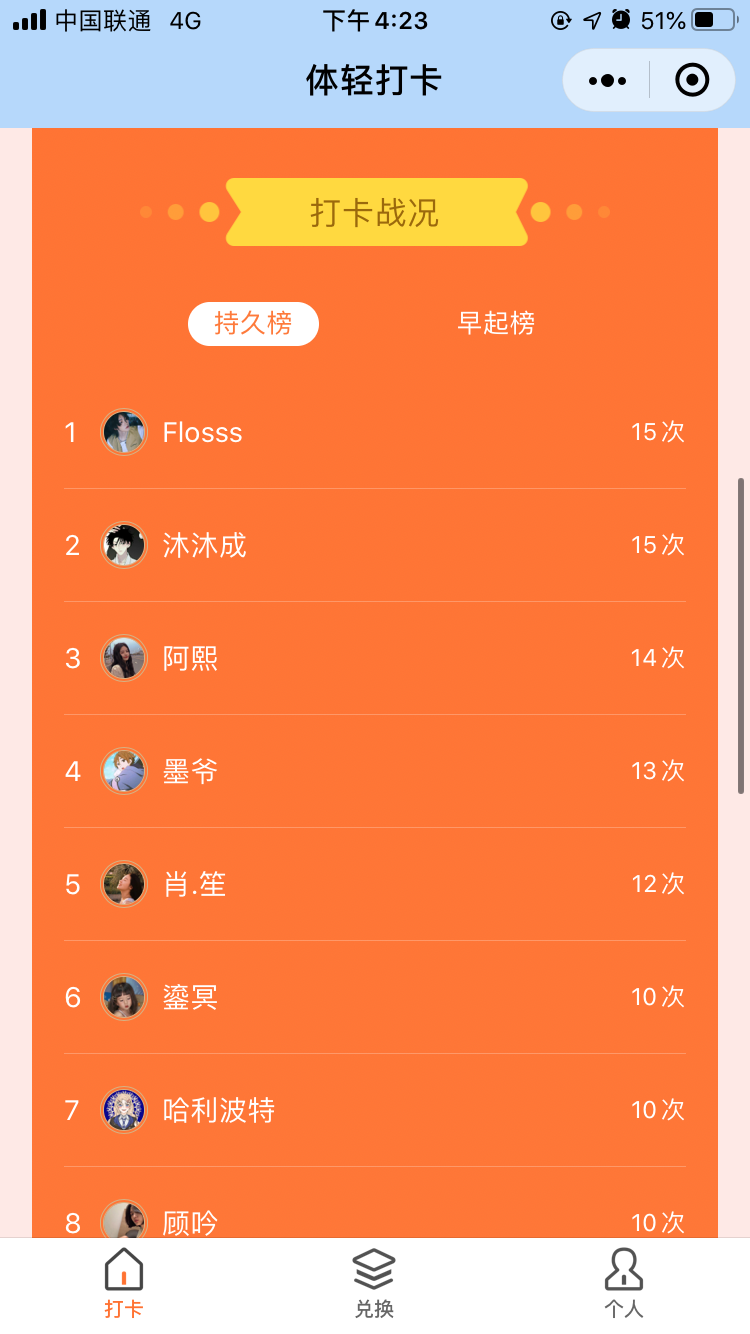Tap Flosss's profile avatar

123,432
